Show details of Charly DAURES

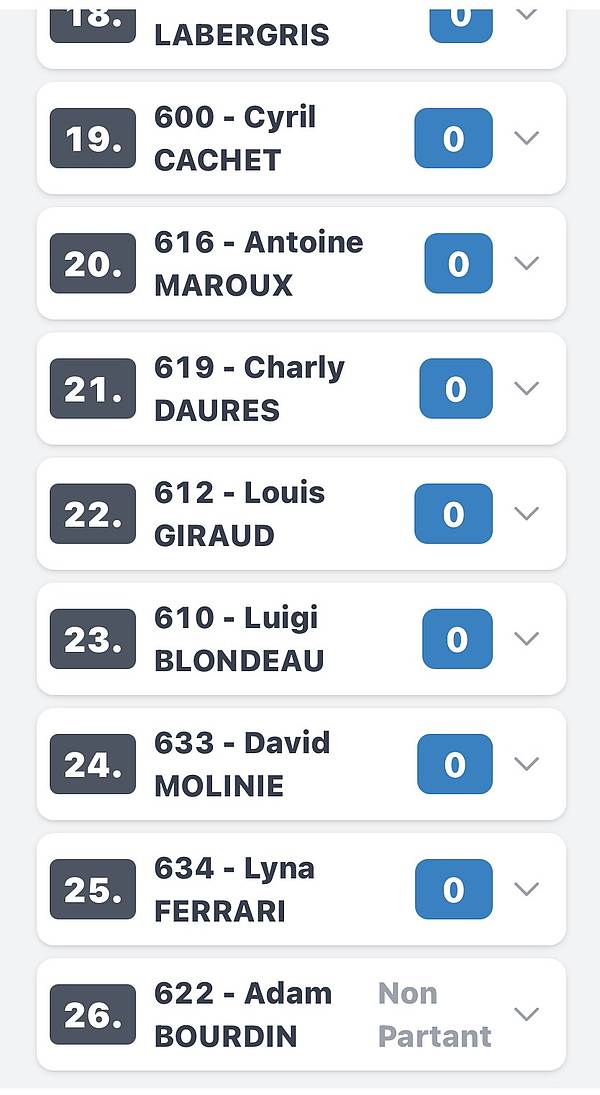[x=526, y=388]
